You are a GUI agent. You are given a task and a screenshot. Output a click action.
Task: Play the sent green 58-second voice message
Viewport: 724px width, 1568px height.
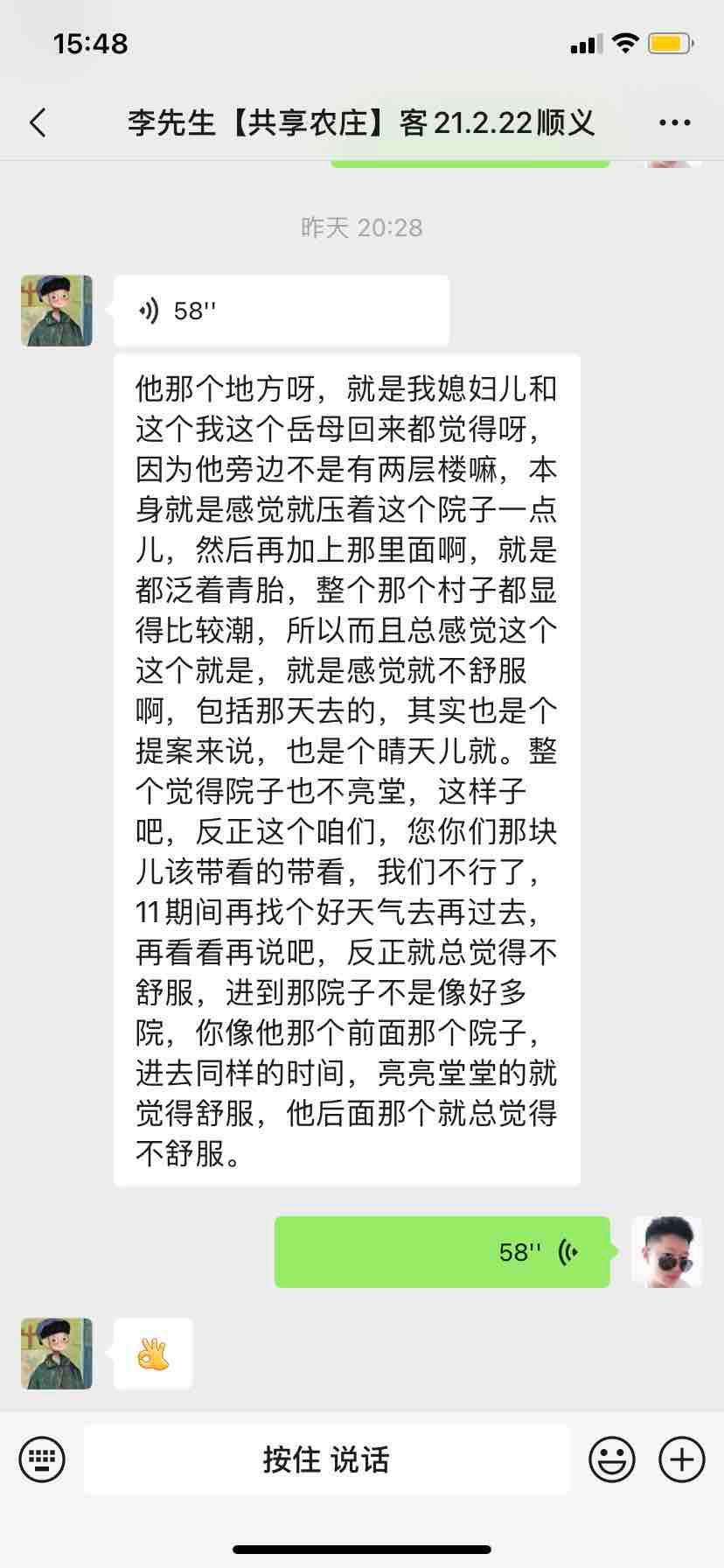coord(442,1251)
